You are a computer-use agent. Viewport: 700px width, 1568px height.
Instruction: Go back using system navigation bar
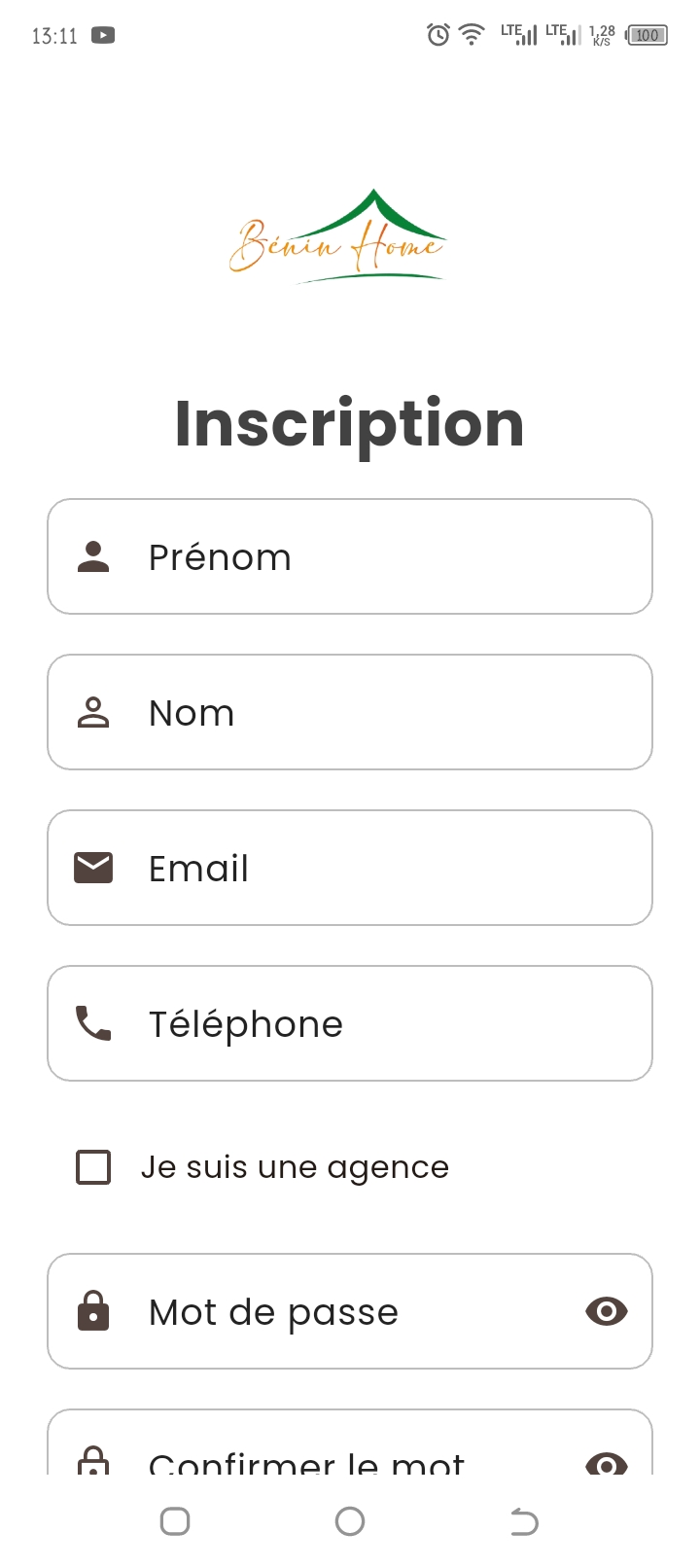pyautogui.click(x=524, y=1521)
